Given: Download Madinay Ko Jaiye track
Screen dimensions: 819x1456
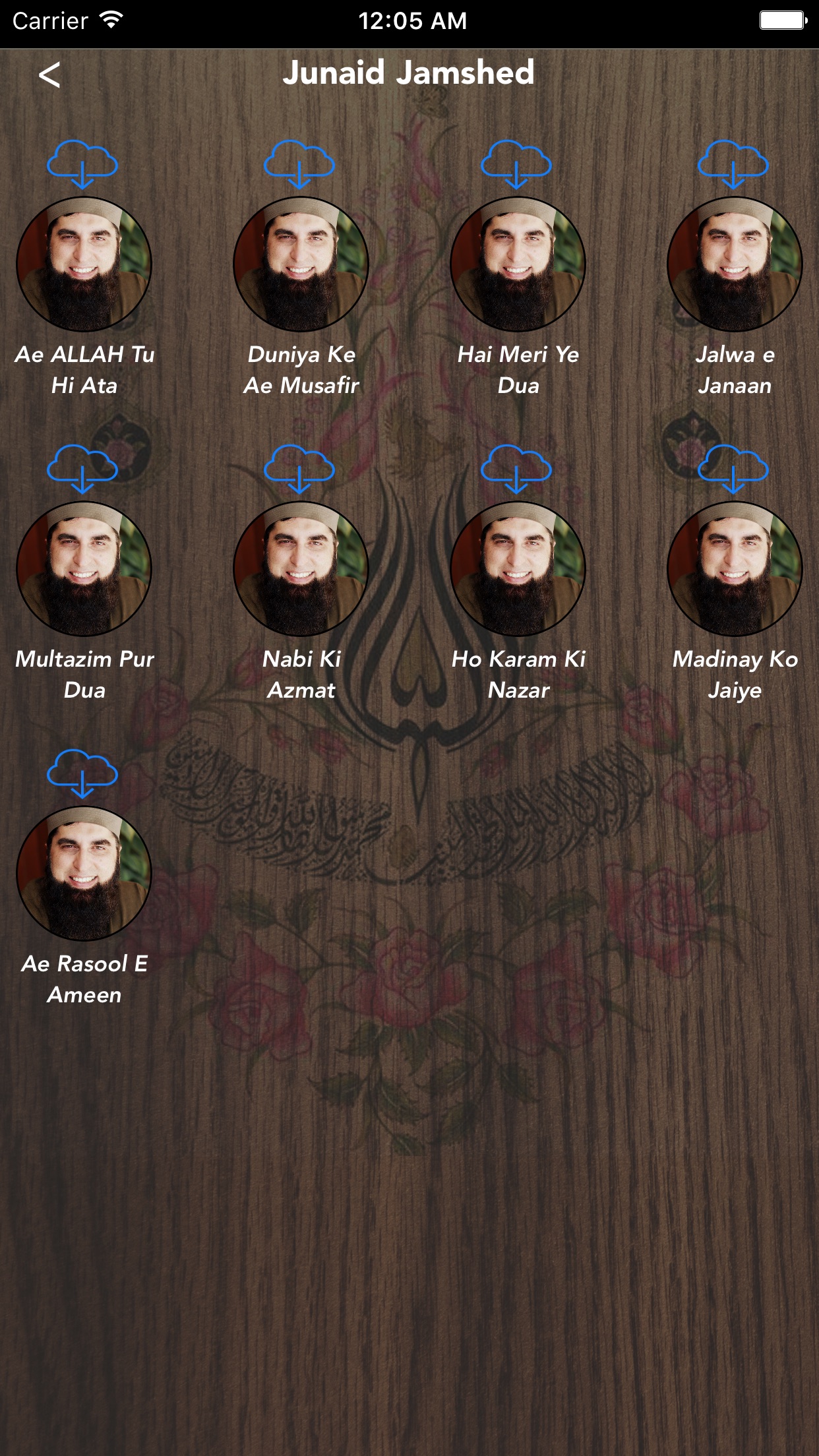Looking at the screenshot, I should coord(733,469).
